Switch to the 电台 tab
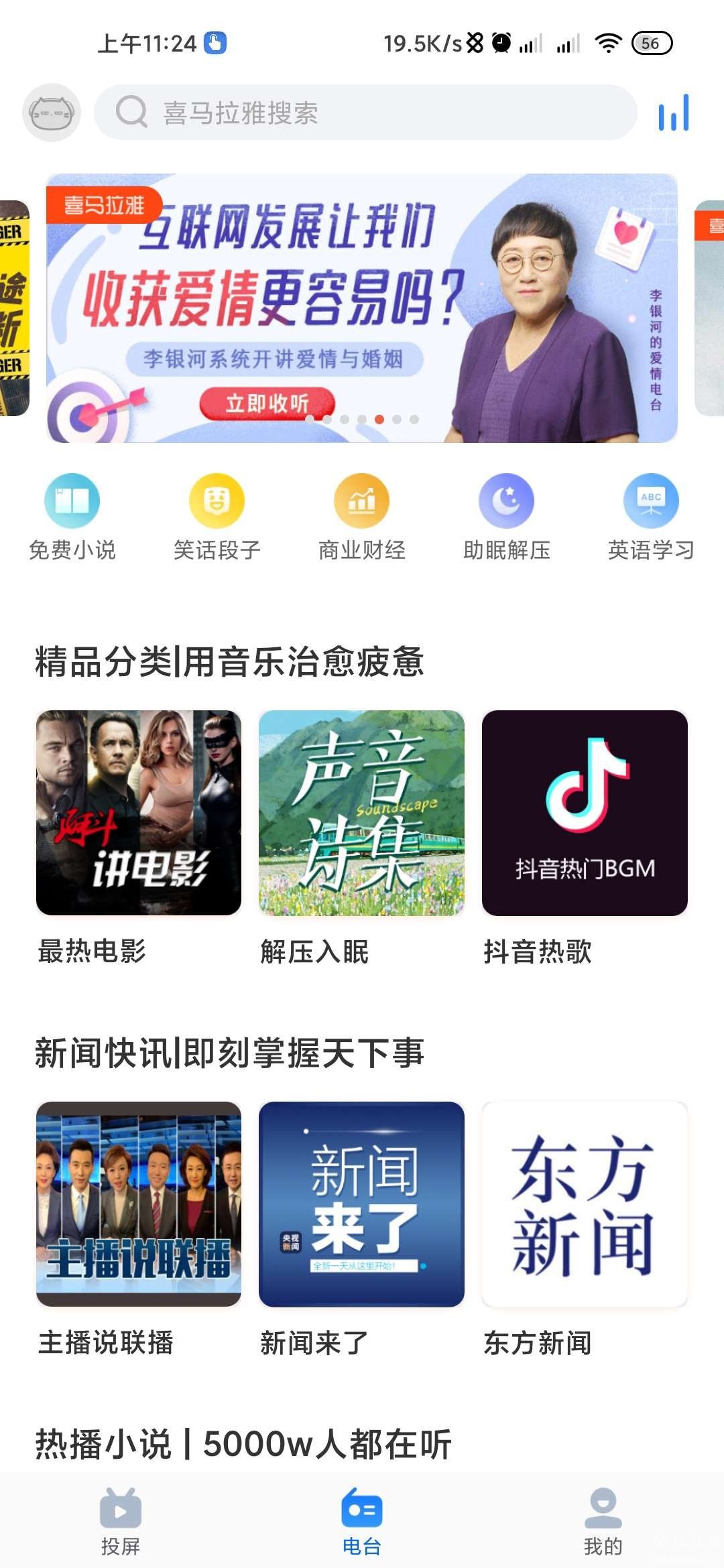Viewport: 724px width, 1568px height. pyautogui.click(x=362, y=1521)
